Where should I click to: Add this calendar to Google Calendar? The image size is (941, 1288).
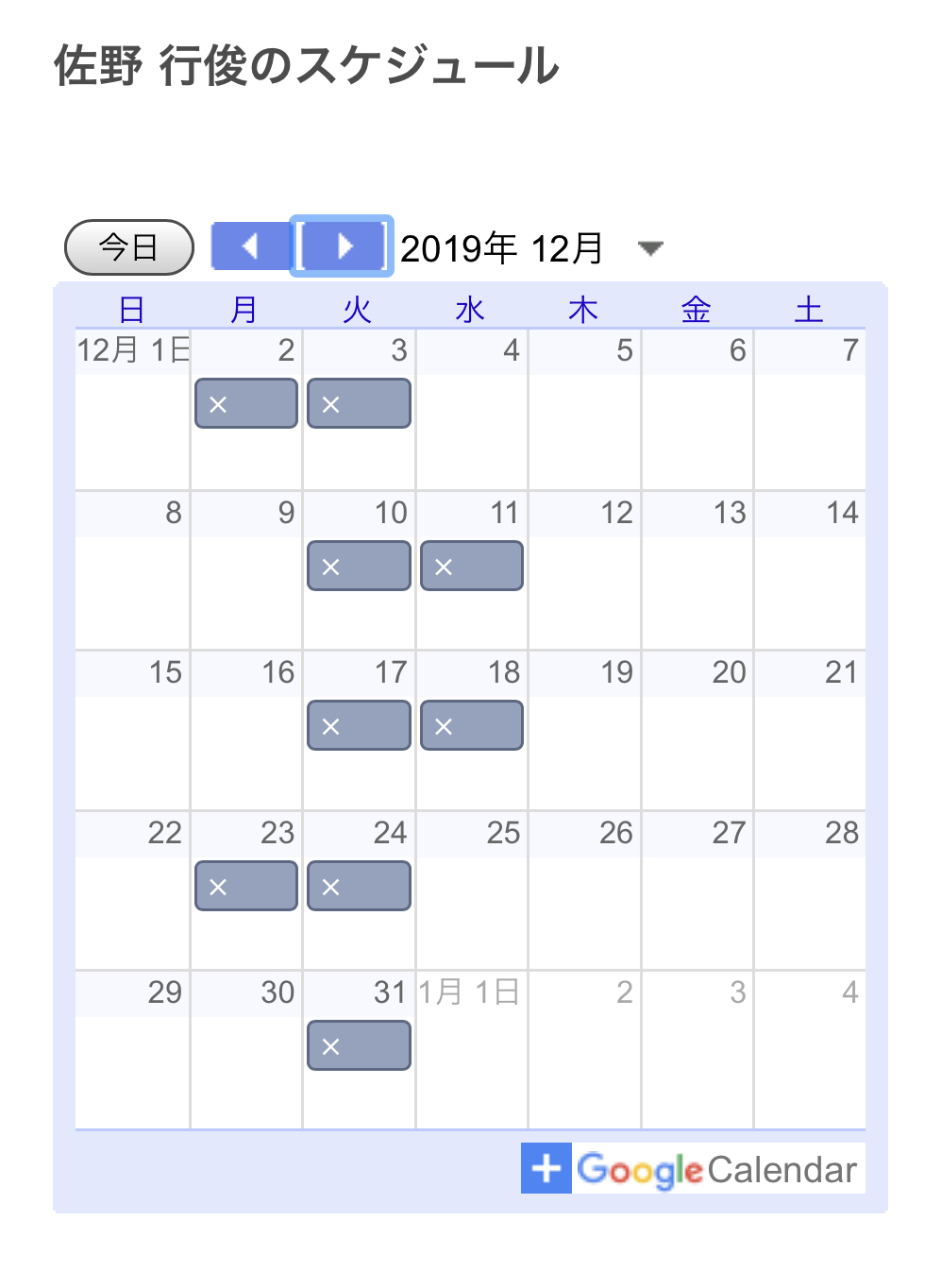pos(692,1169)
